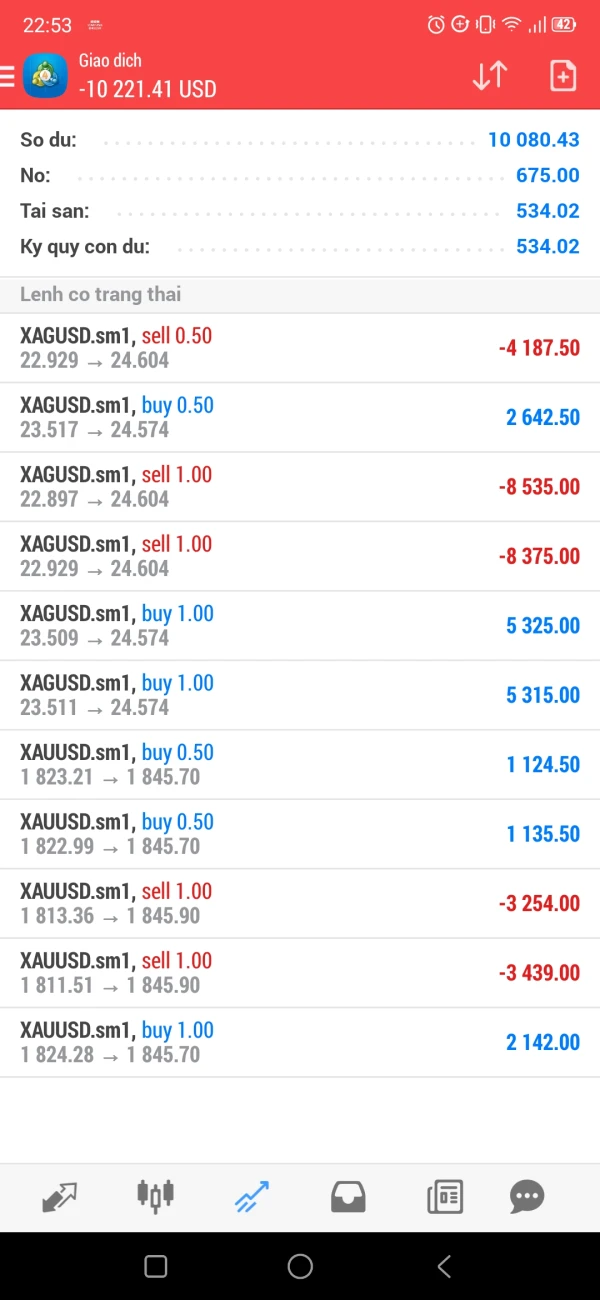Open the News tab
The height and width of the screenshot is (1300, 600).
[x=444, y=1196]
